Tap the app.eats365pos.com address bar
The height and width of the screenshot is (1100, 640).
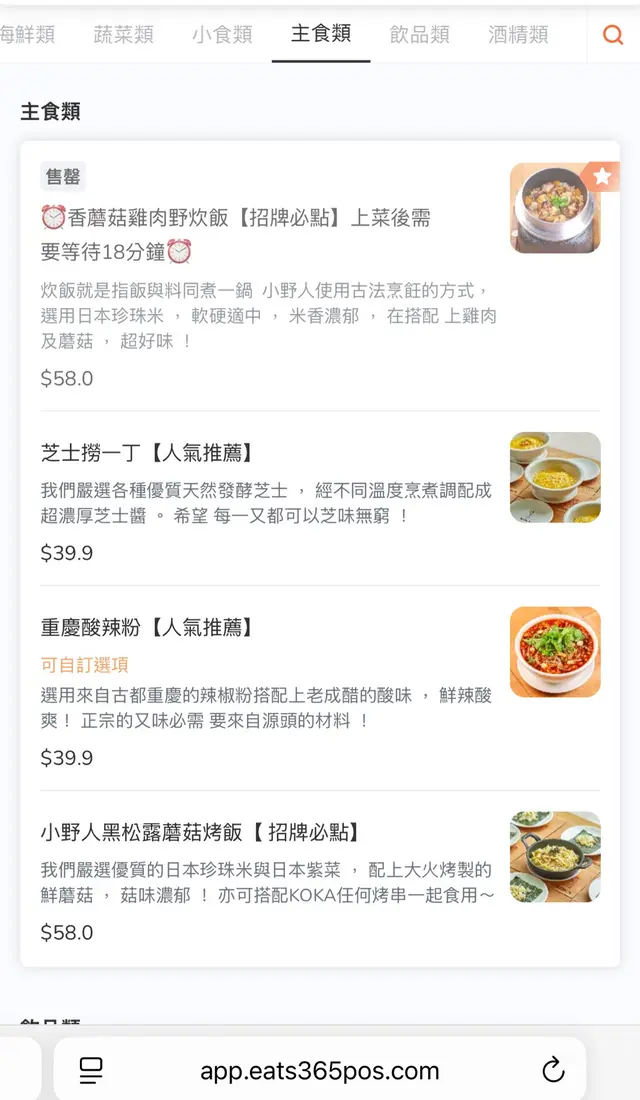coord(320,1071)
